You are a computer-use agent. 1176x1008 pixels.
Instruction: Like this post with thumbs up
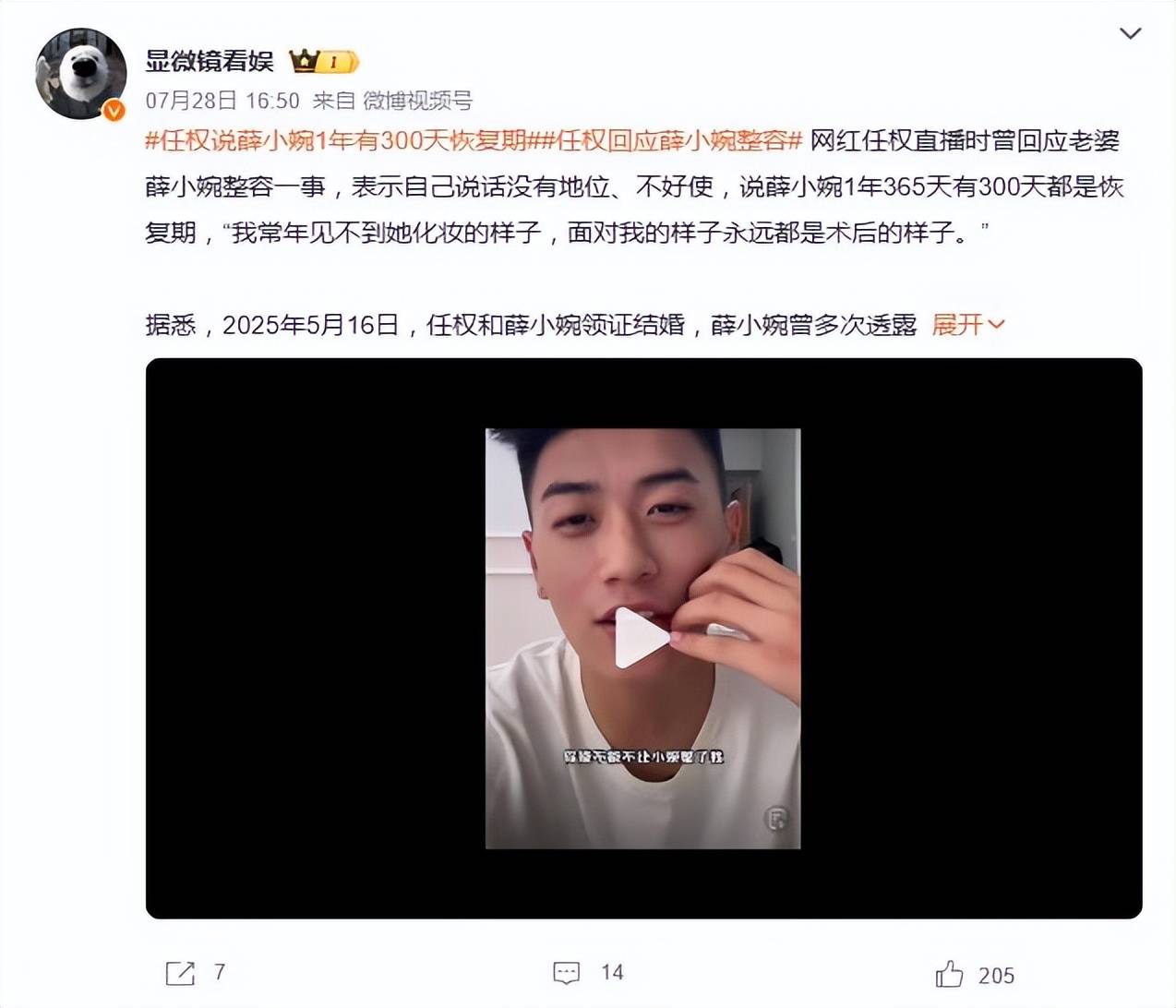tap(949, 974)
